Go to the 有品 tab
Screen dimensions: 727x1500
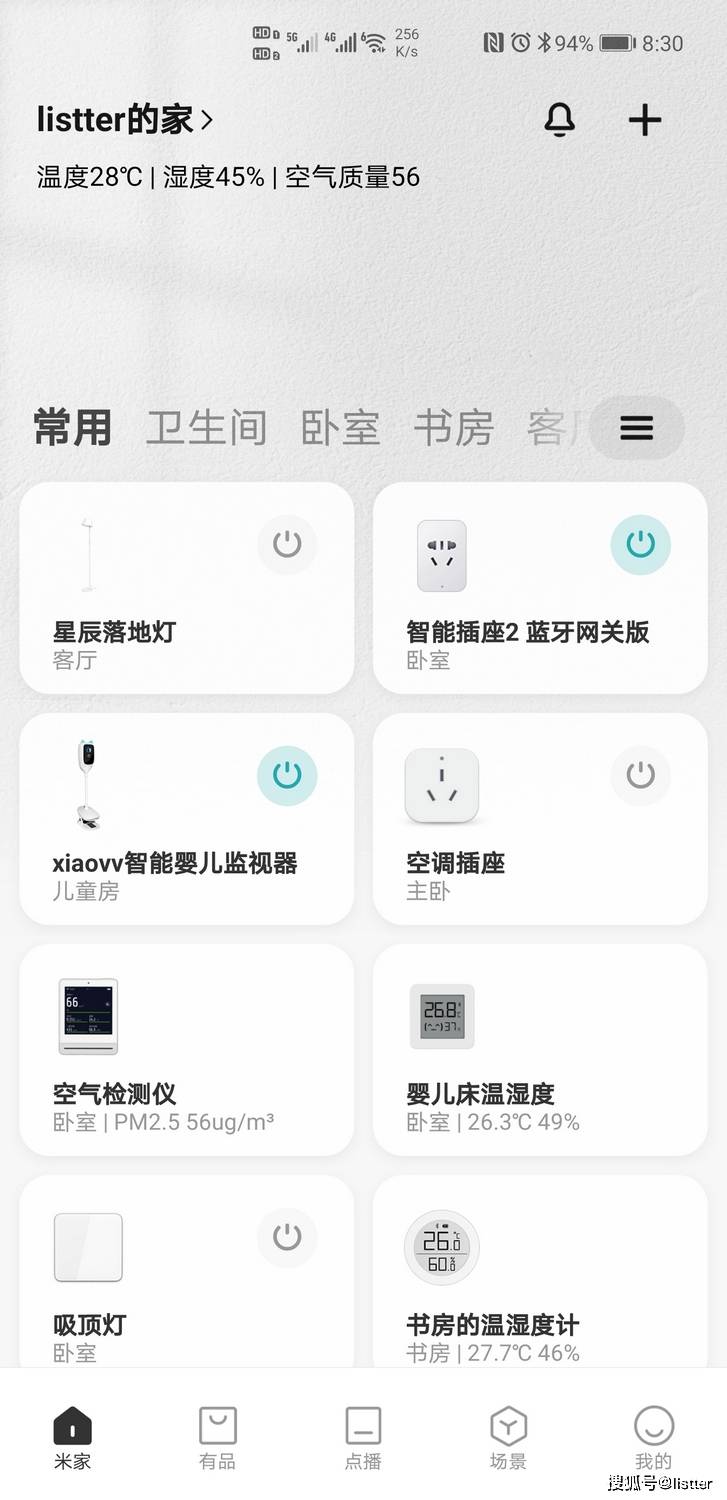point(217,1438)
